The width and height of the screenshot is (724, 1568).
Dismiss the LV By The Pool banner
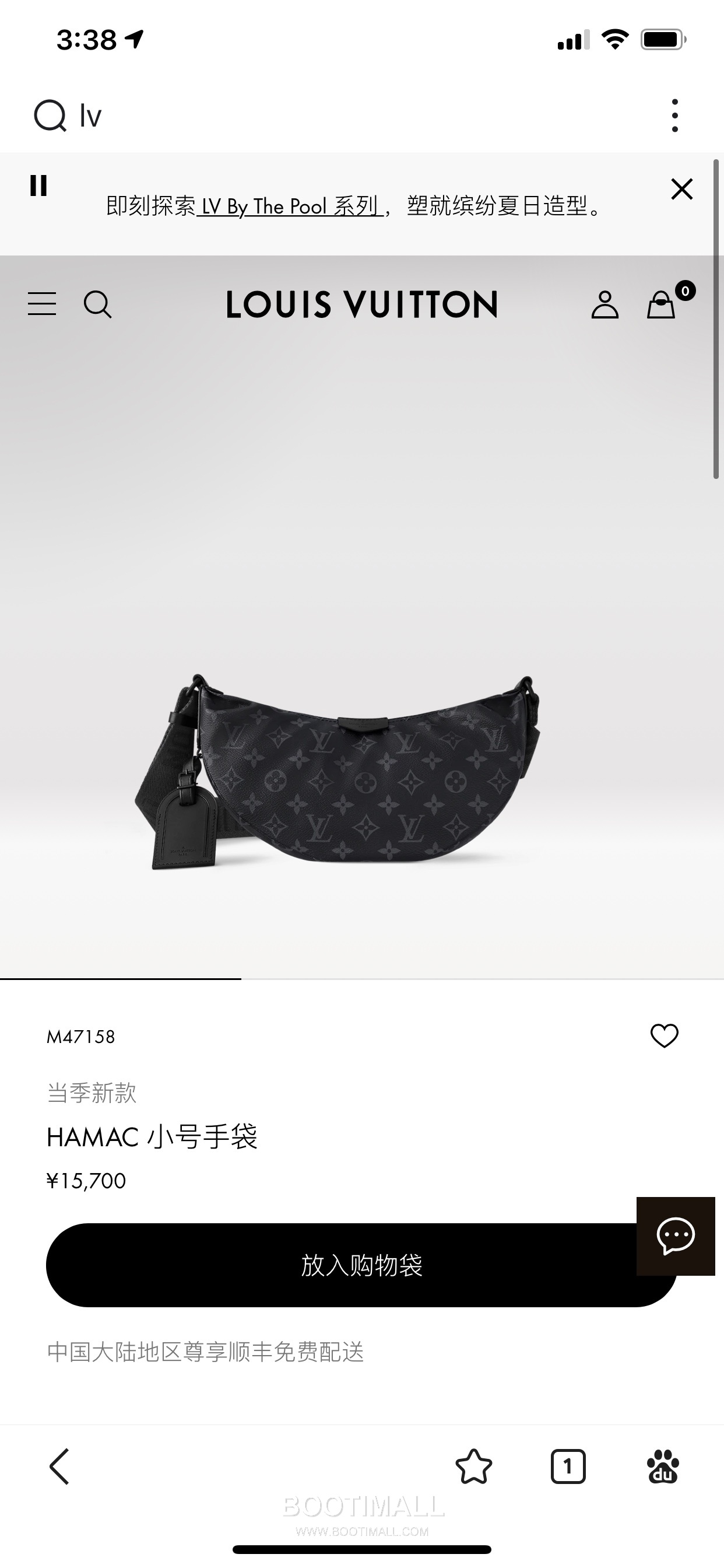681,188
